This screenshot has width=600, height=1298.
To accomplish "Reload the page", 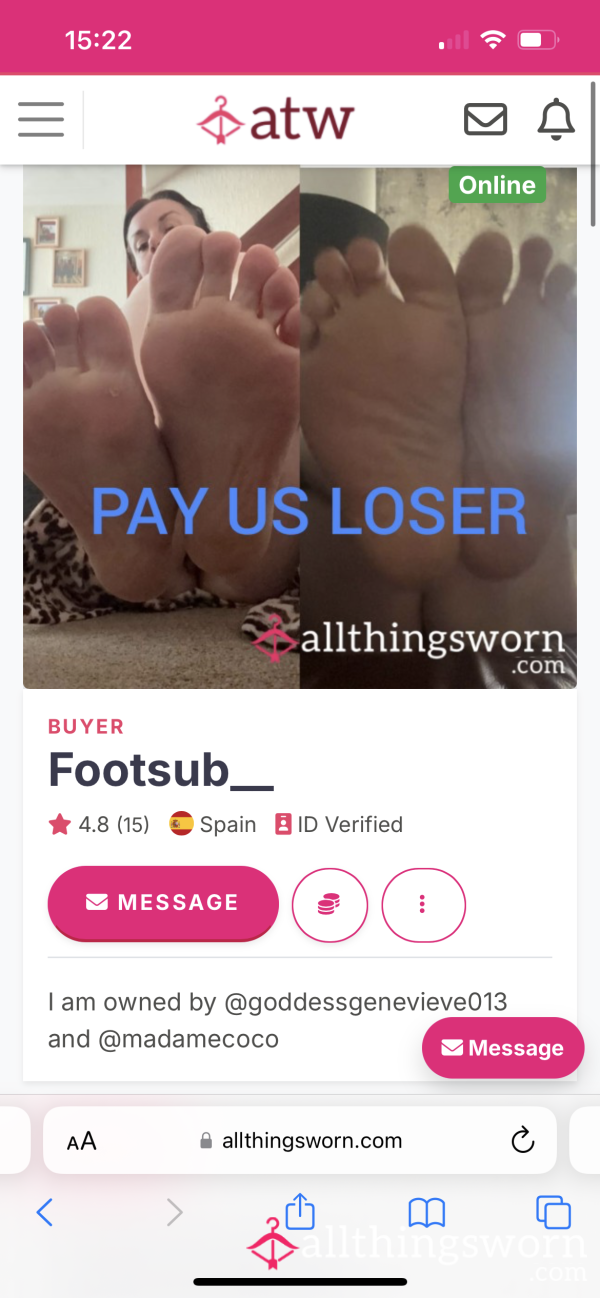I will click(522, 1140).
